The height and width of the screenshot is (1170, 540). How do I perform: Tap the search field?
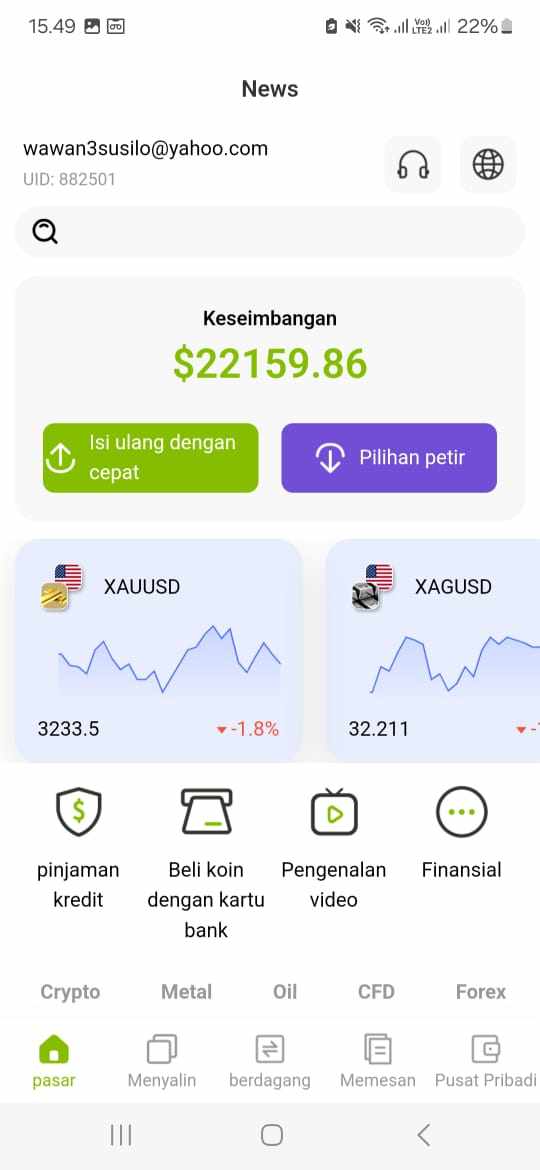[x=270, y=232]
